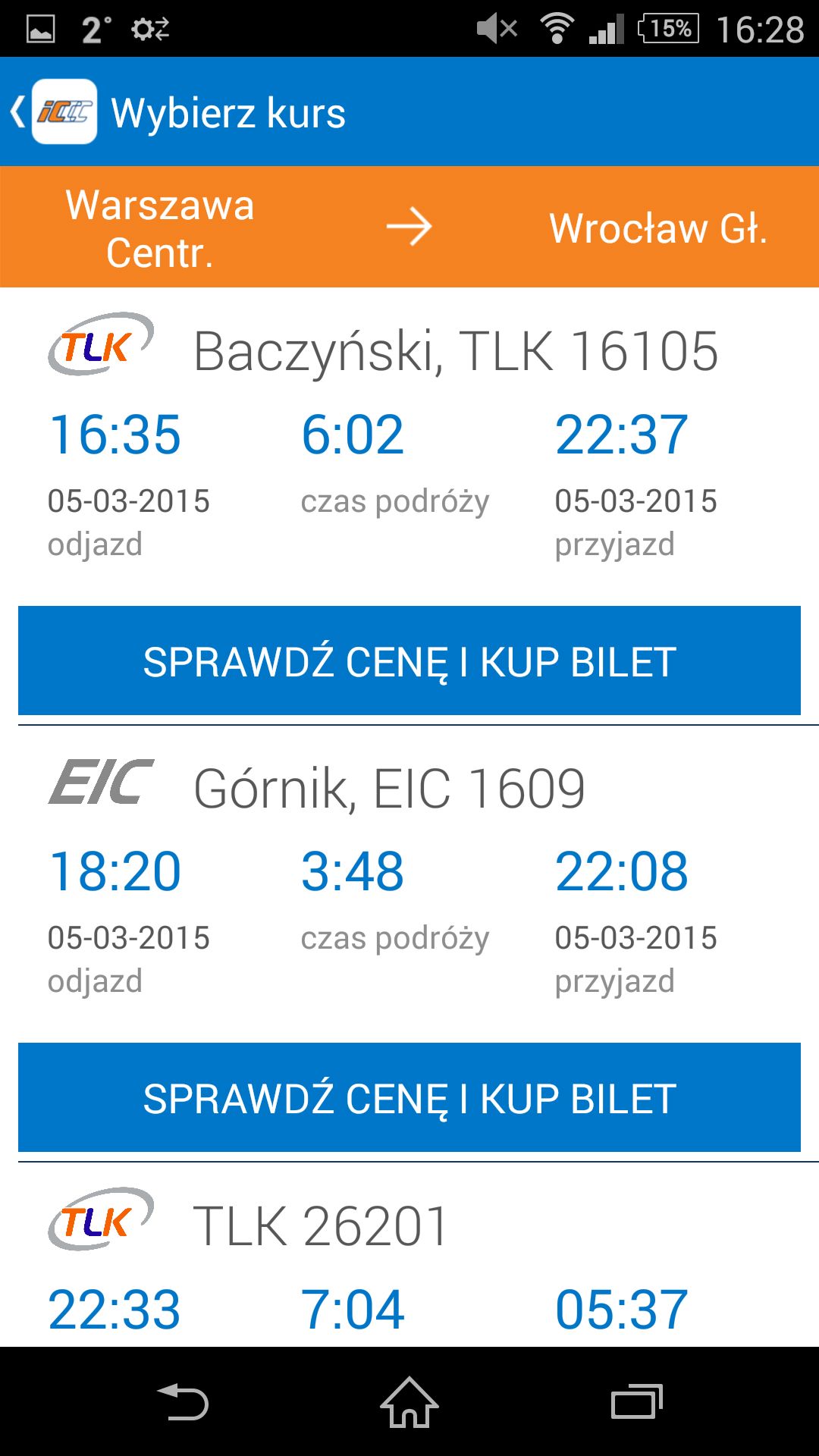Open the TLK 26201 connection
819x1456 pixels.
409,1257
